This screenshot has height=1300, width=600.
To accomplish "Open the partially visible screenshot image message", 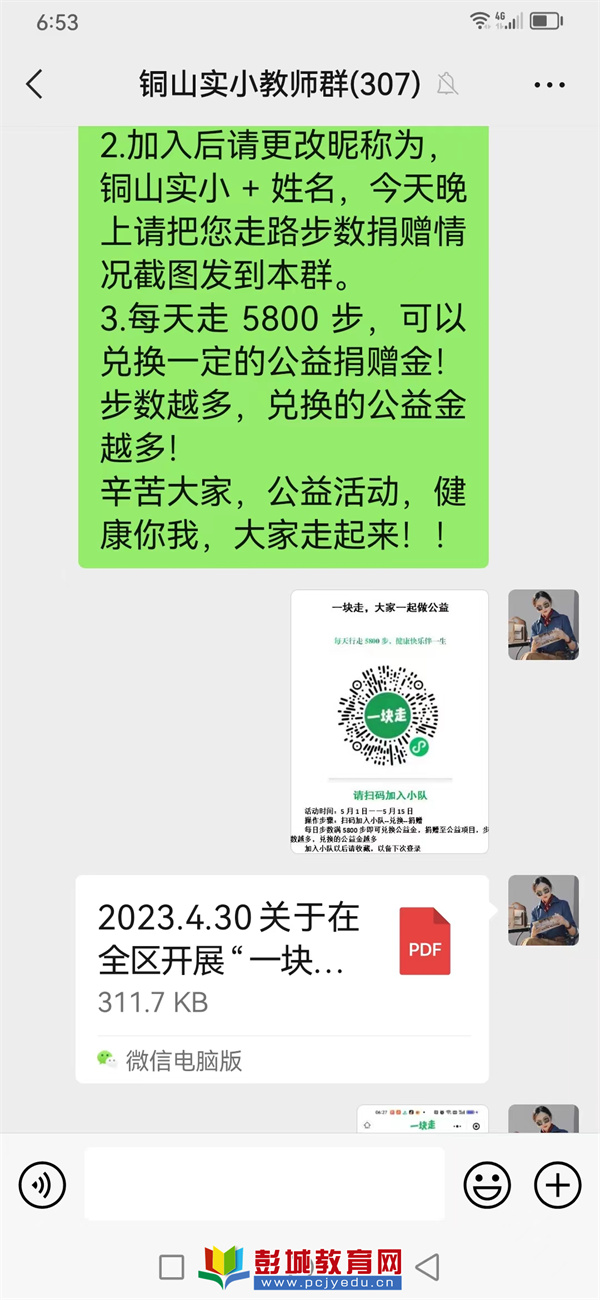I will pos(423,1118).
